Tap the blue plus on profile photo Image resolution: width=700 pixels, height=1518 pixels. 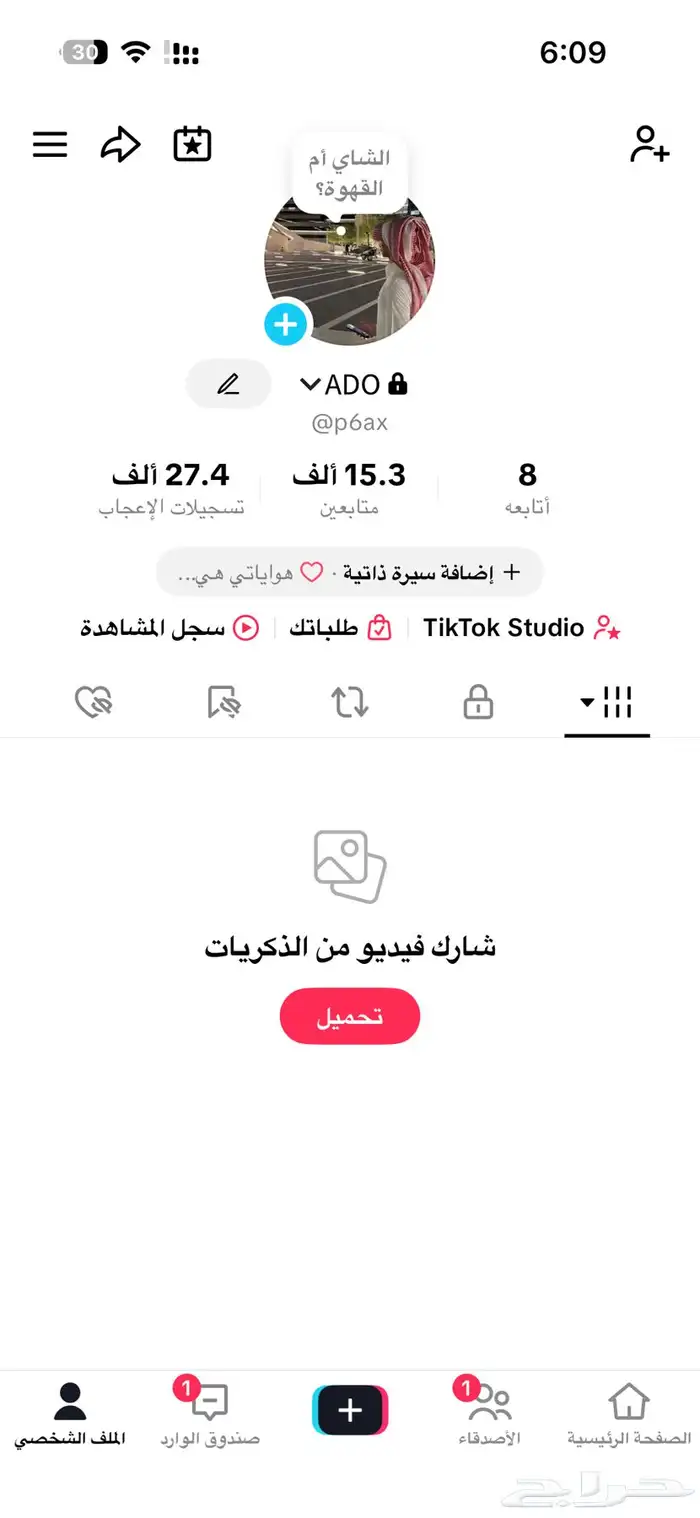point(287,324)
